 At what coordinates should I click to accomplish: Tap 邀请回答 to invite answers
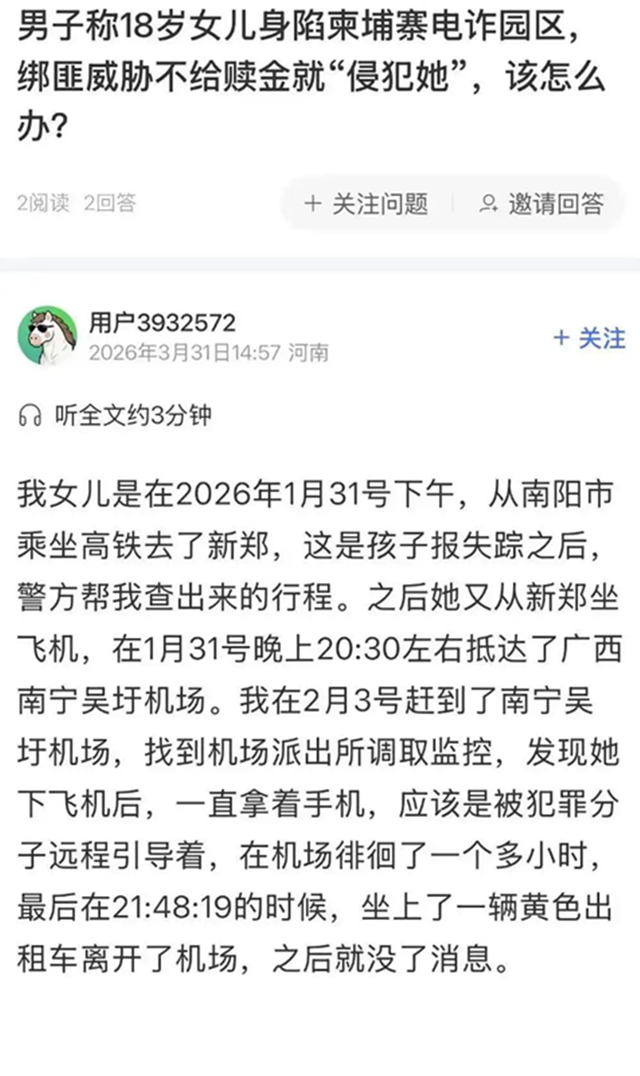point(541,204)
